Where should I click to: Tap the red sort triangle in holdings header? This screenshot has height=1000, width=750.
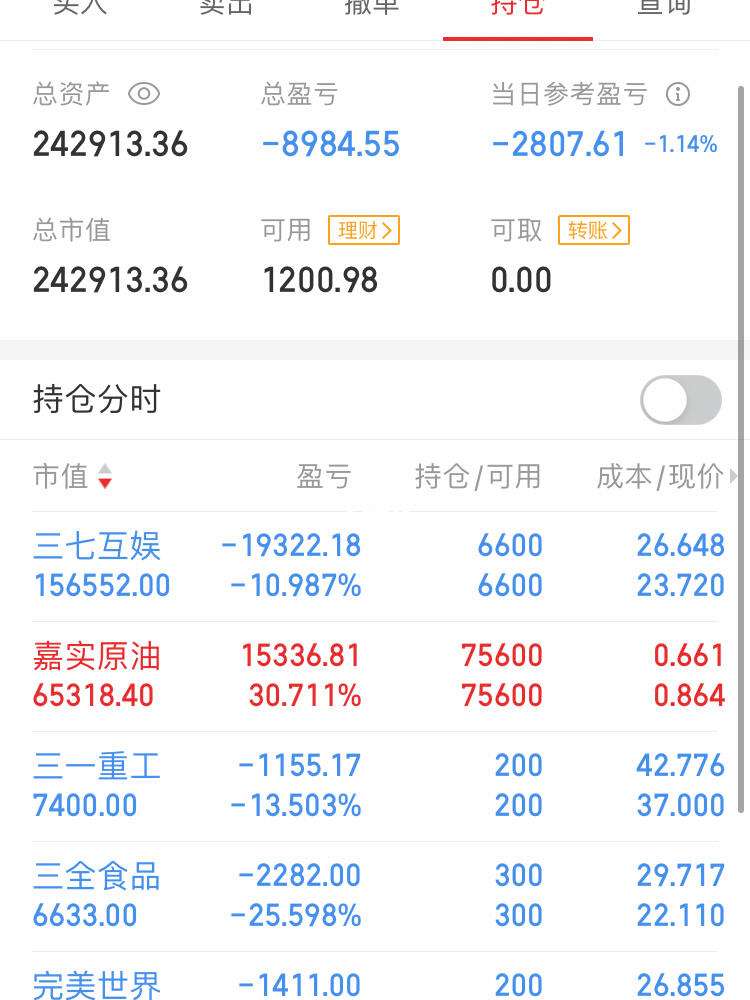[105, 480]
